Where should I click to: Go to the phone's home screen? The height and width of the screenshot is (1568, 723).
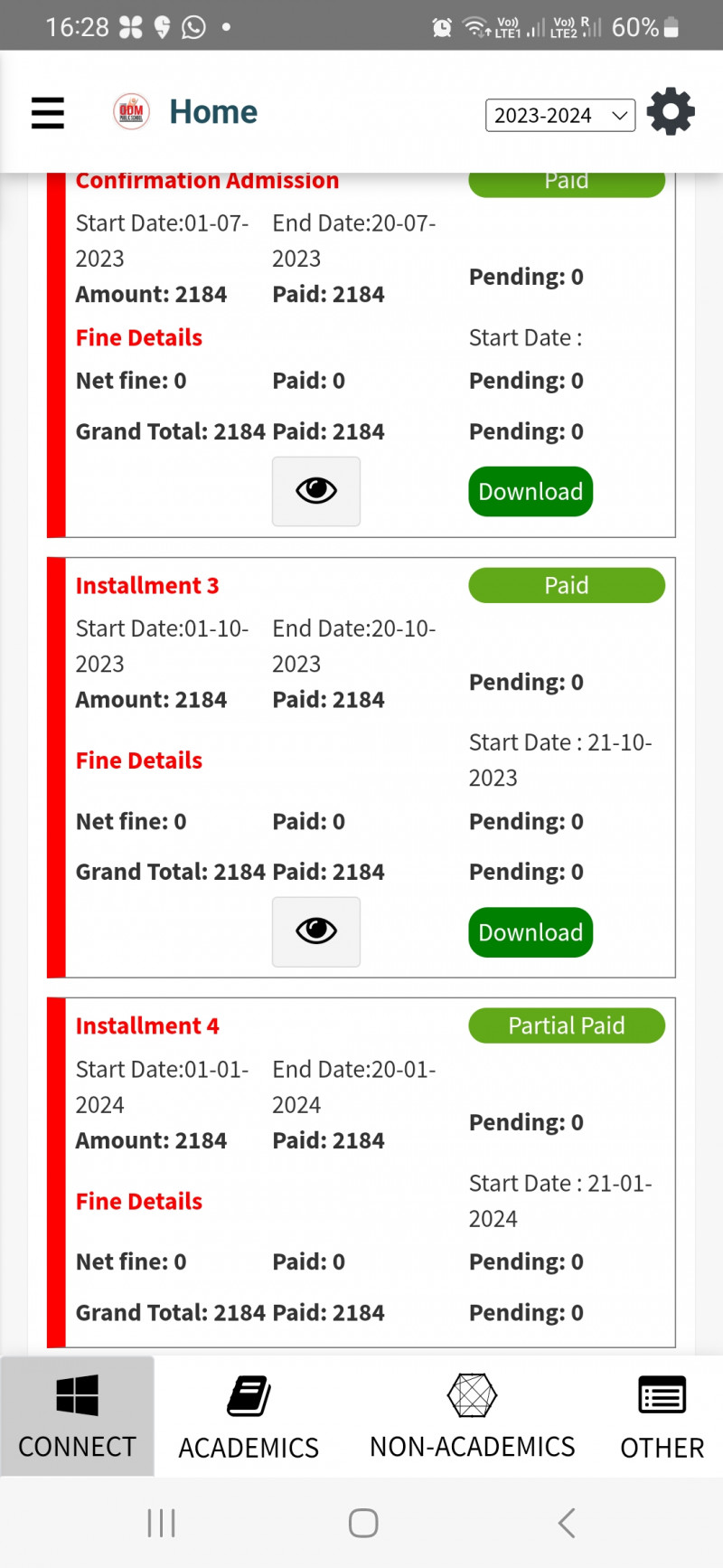click(x=362, y=1523)
